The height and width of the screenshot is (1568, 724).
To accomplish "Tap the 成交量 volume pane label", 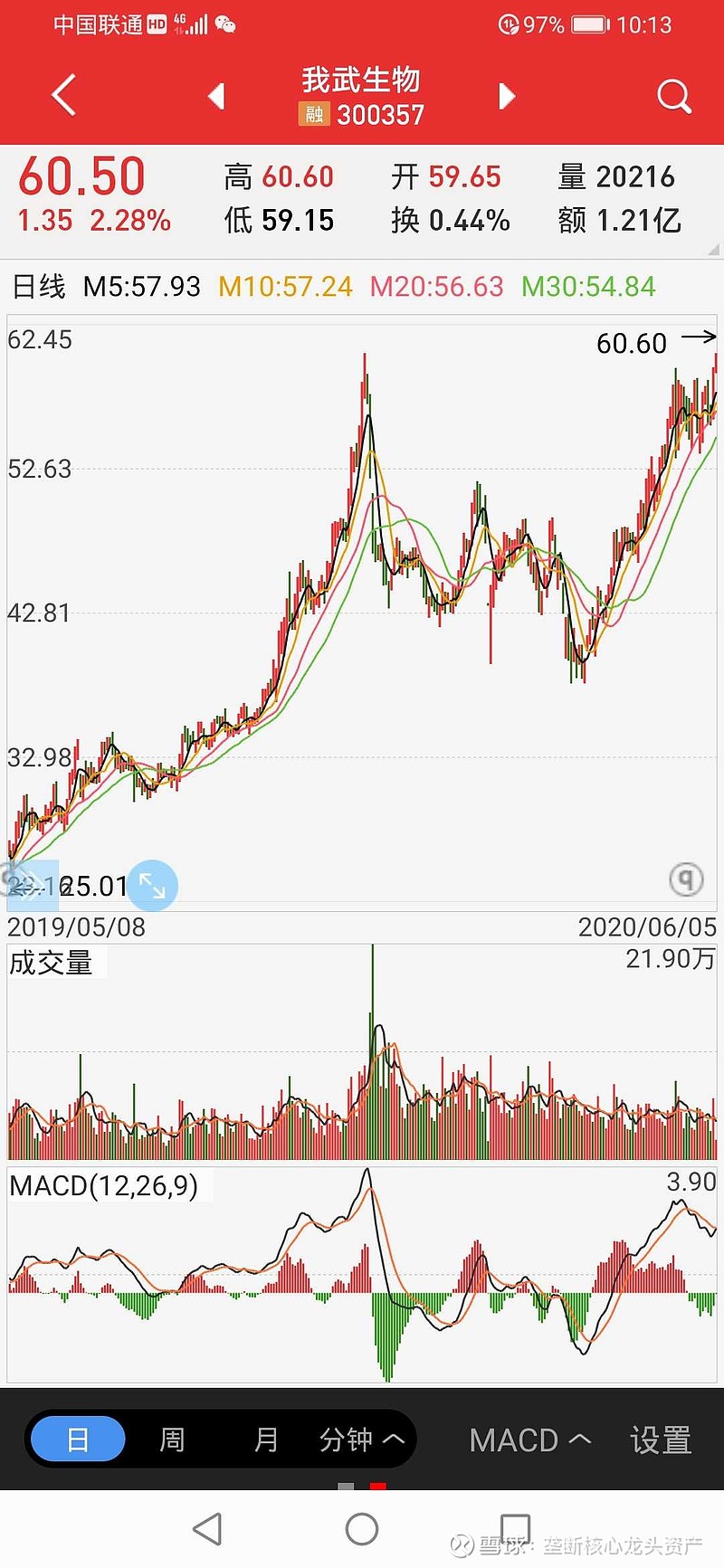I will pyautogui.click(x=50, y=965).
